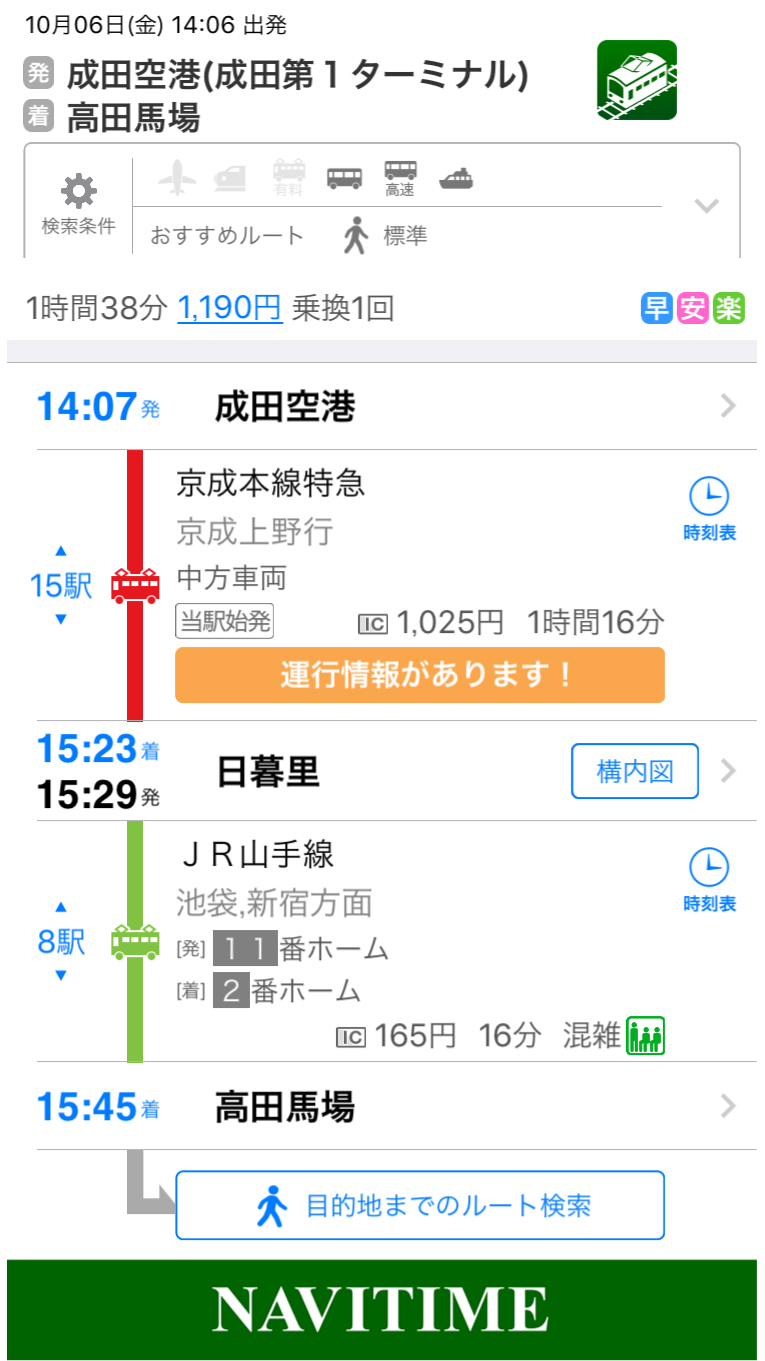
Task: Tap the 1,190円 fare link
Action: 230,308
